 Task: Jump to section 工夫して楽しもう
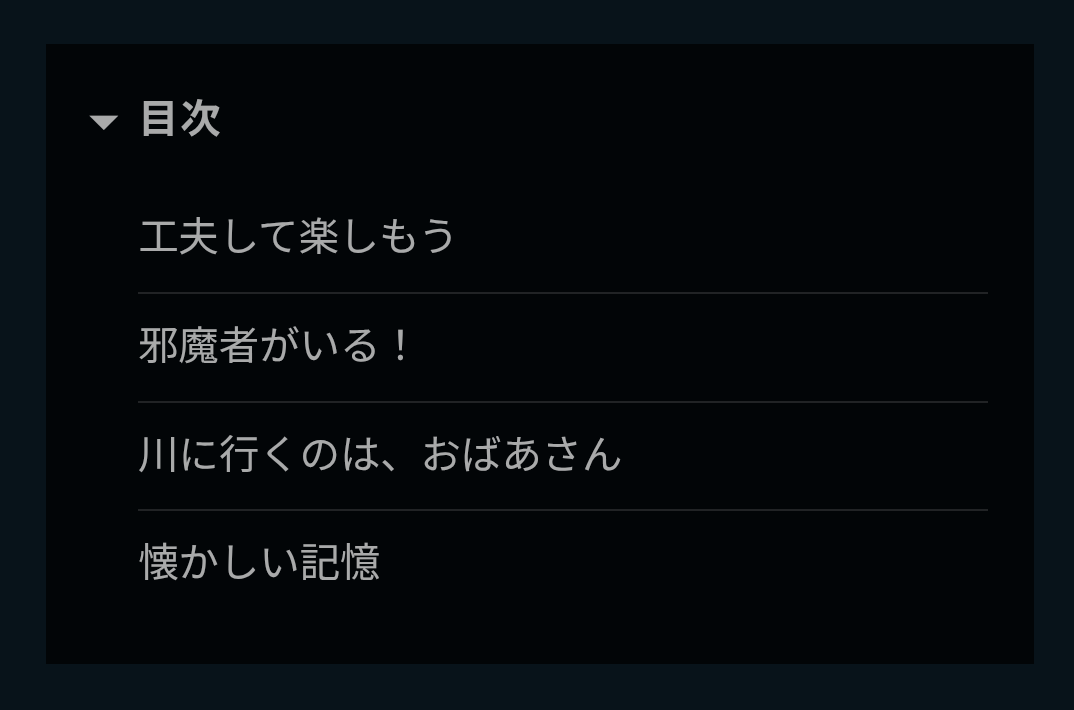297,236
